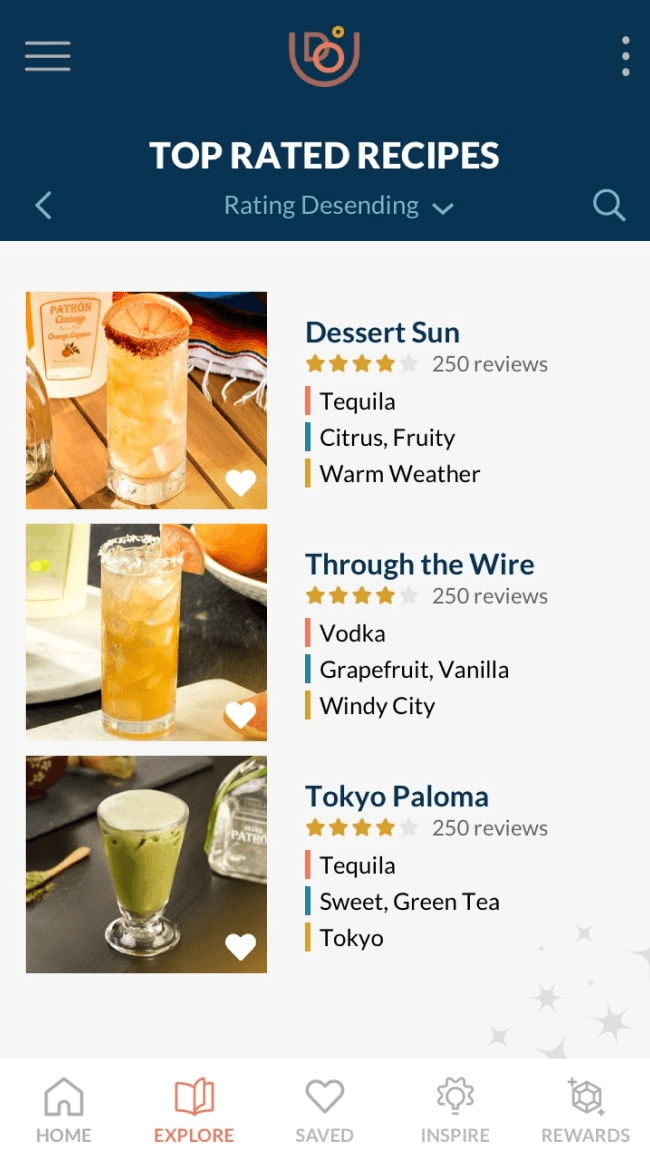Switch to the Home tab

[x=64, y=1110]
